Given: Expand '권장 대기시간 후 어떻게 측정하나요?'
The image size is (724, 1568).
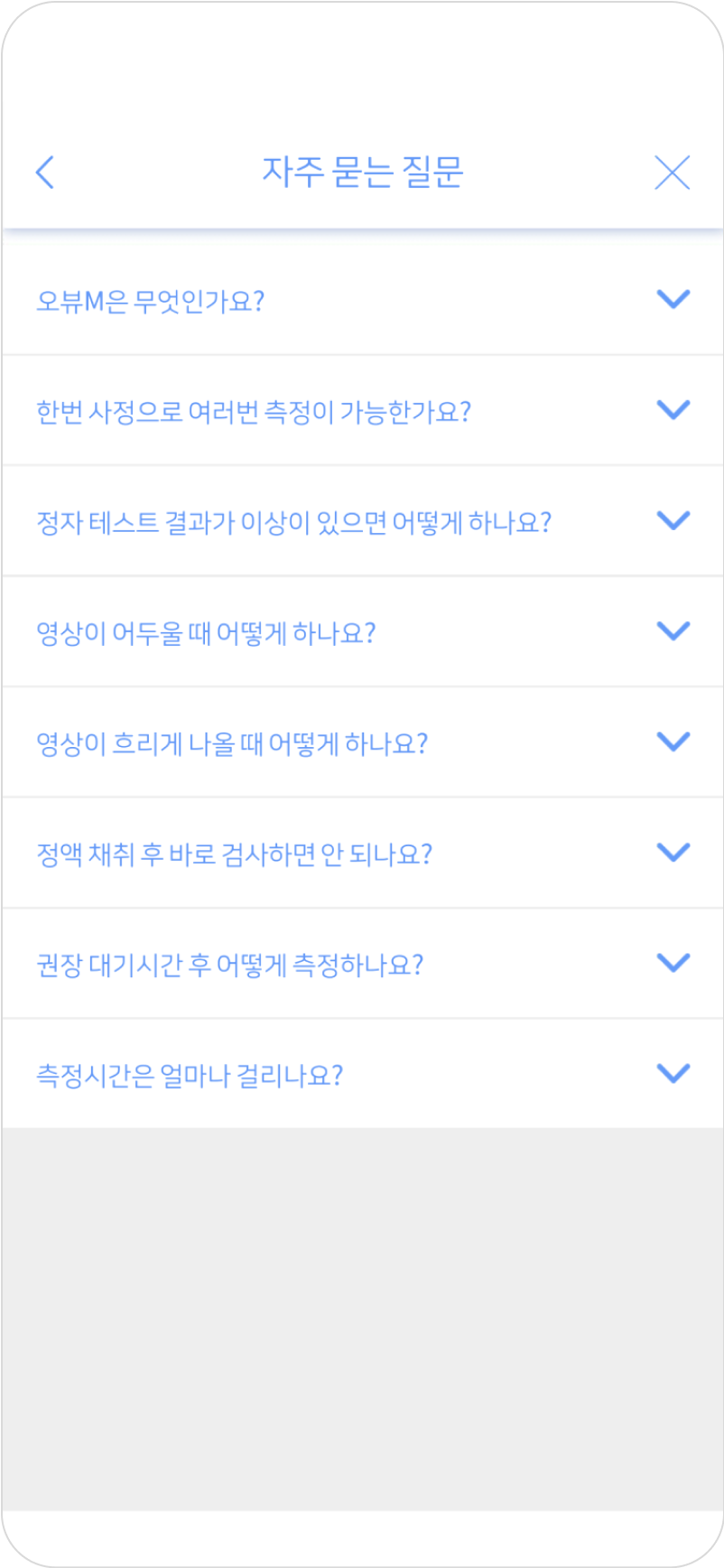Looking at the screenshot, I should coord(673,963).
